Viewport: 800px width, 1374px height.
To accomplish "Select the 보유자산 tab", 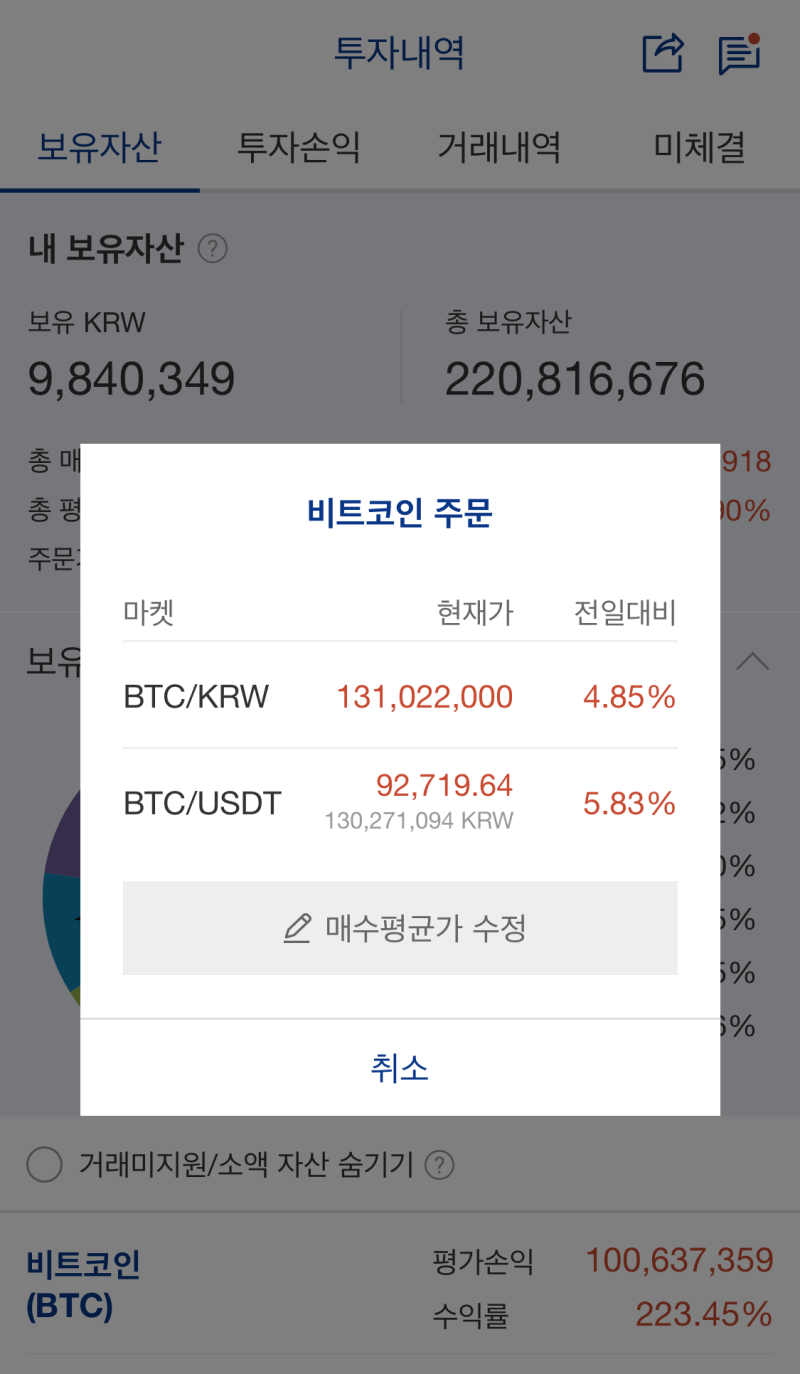I will [x=98, y=147].
